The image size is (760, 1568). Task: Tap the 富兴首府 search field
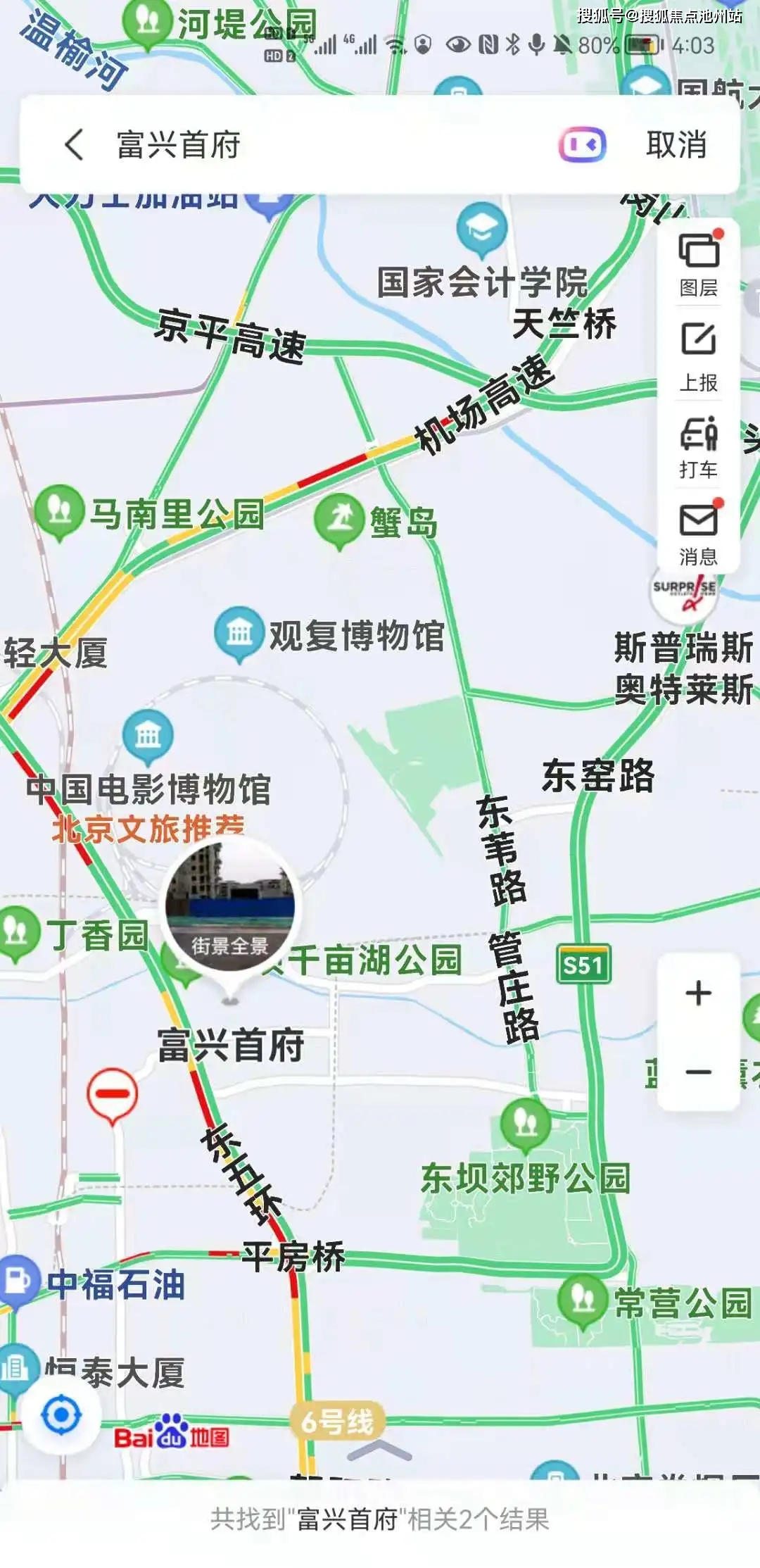pyautogui.click(x=317, y=145)
